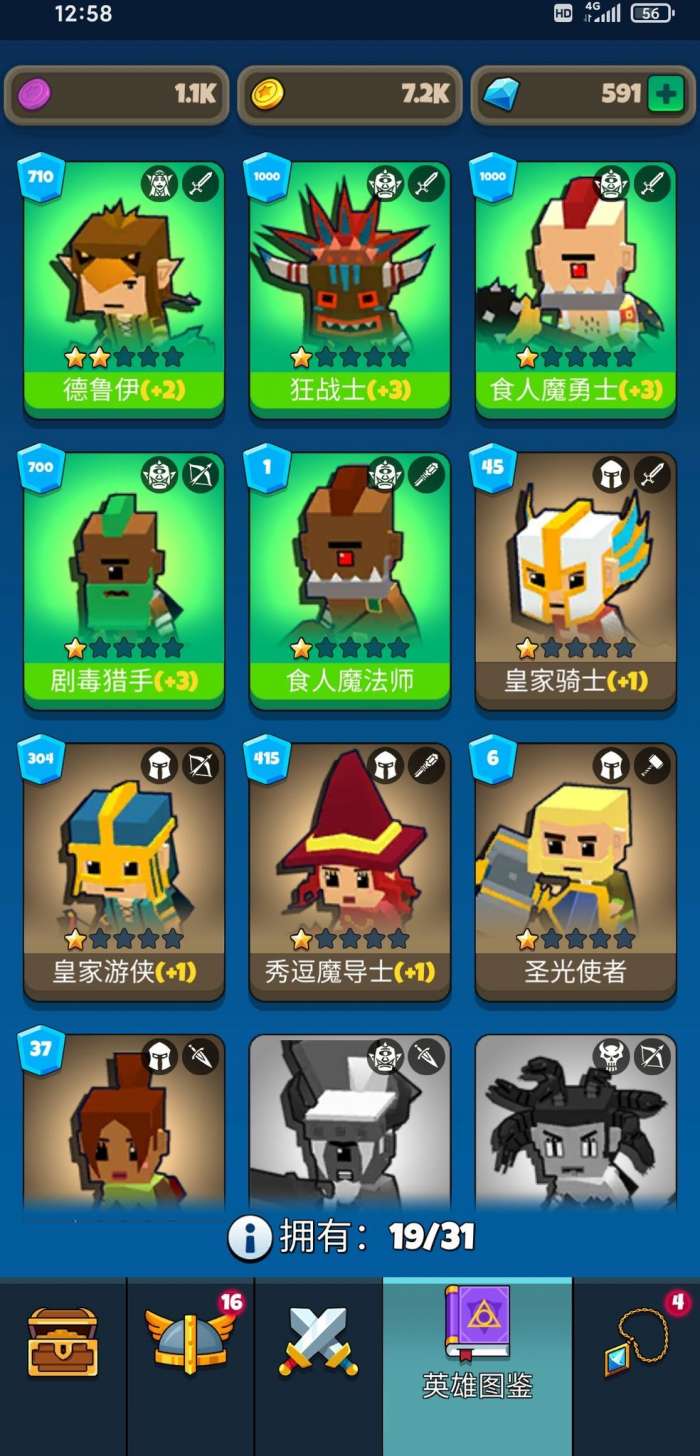The height and width of the screenshot is (1456, 700).
Task: Open the 食人魔法师 hero card
Action: [x=350, y=578]
